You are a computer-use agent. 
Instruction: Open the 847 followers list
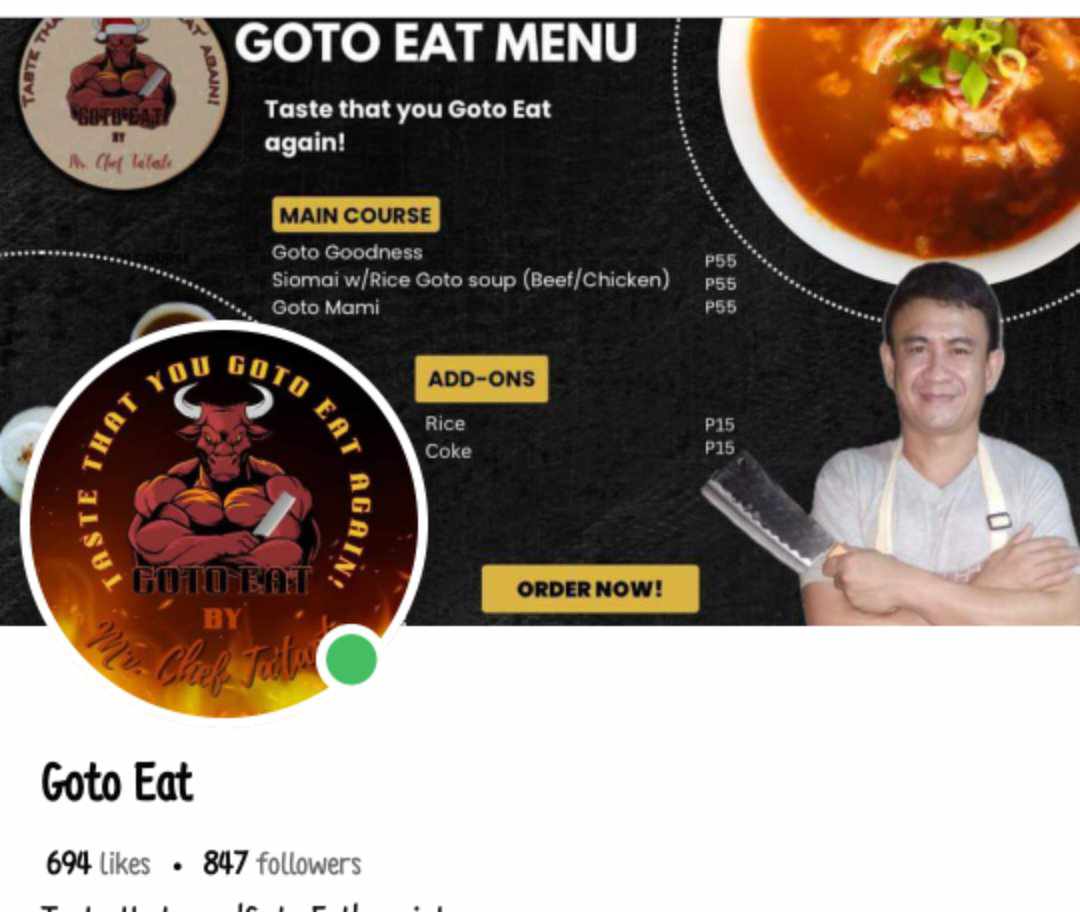[282, 864]
